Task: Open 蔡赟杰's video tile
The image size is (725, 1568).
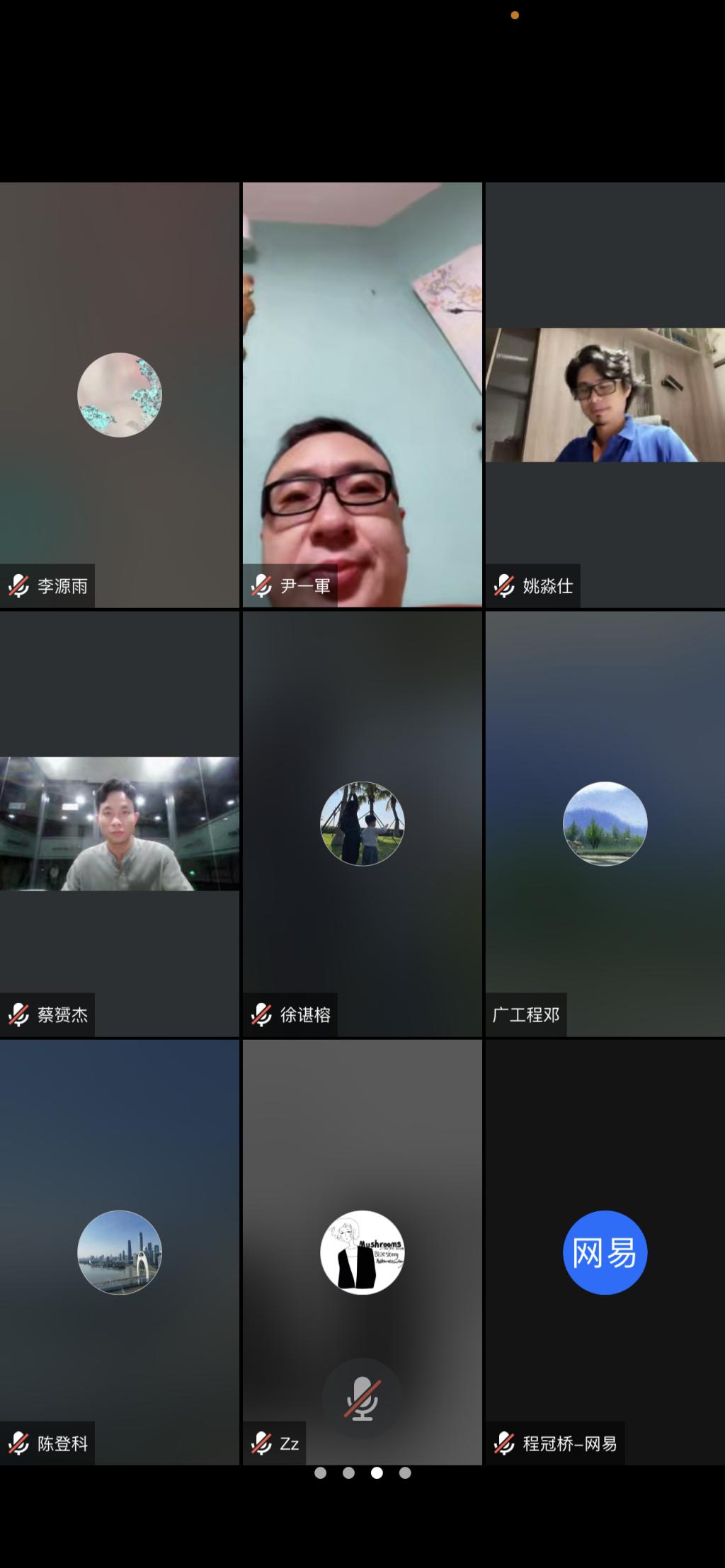Action: point(119,823)
